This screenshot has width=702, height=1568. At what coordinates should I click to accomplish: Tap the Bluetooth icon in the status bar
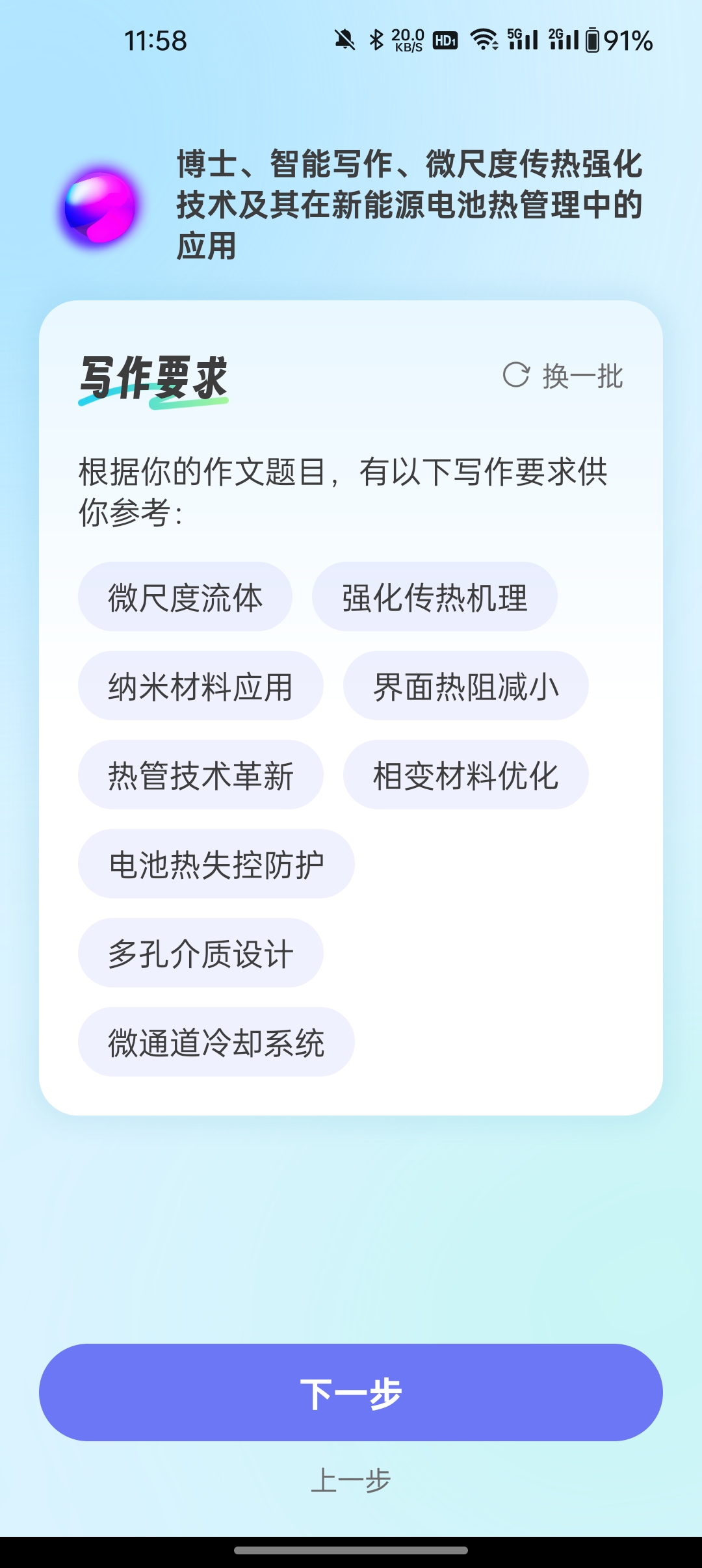coord(377,40)
